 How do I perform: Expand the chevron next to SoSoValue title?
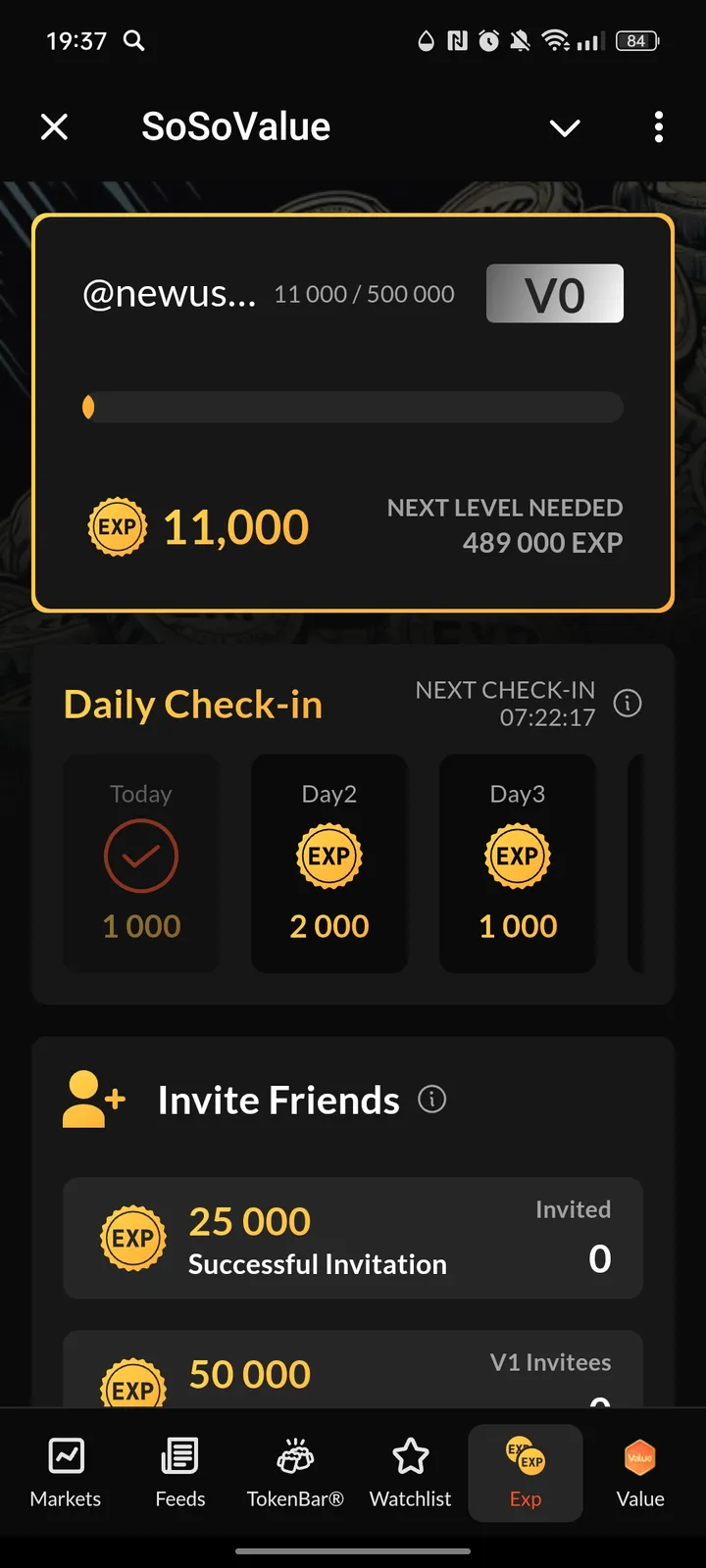pyautogui.click(x=565, y=127)
